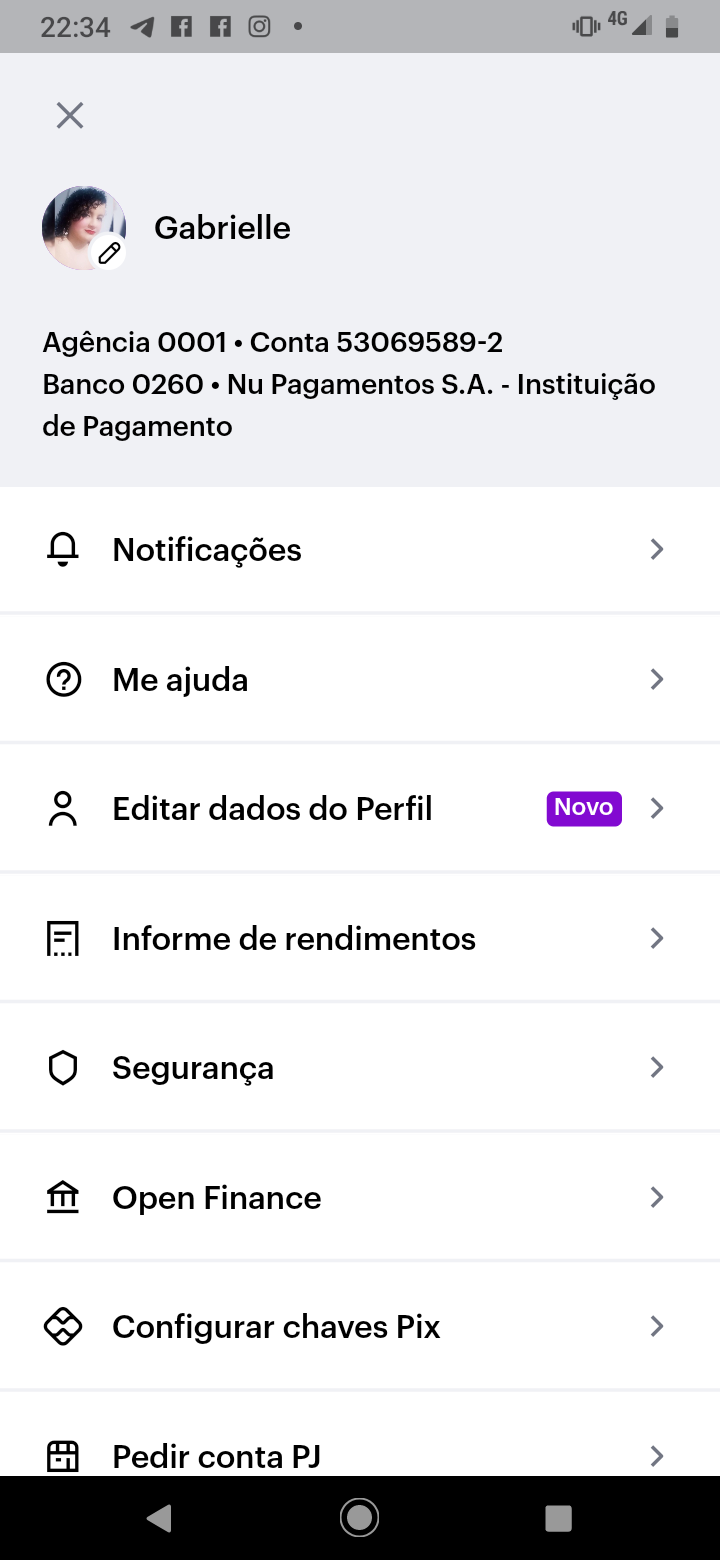The height and width of the screenshot is (1560, 720).
Task: Return to the Android home screen
Action: (359, 1518)
